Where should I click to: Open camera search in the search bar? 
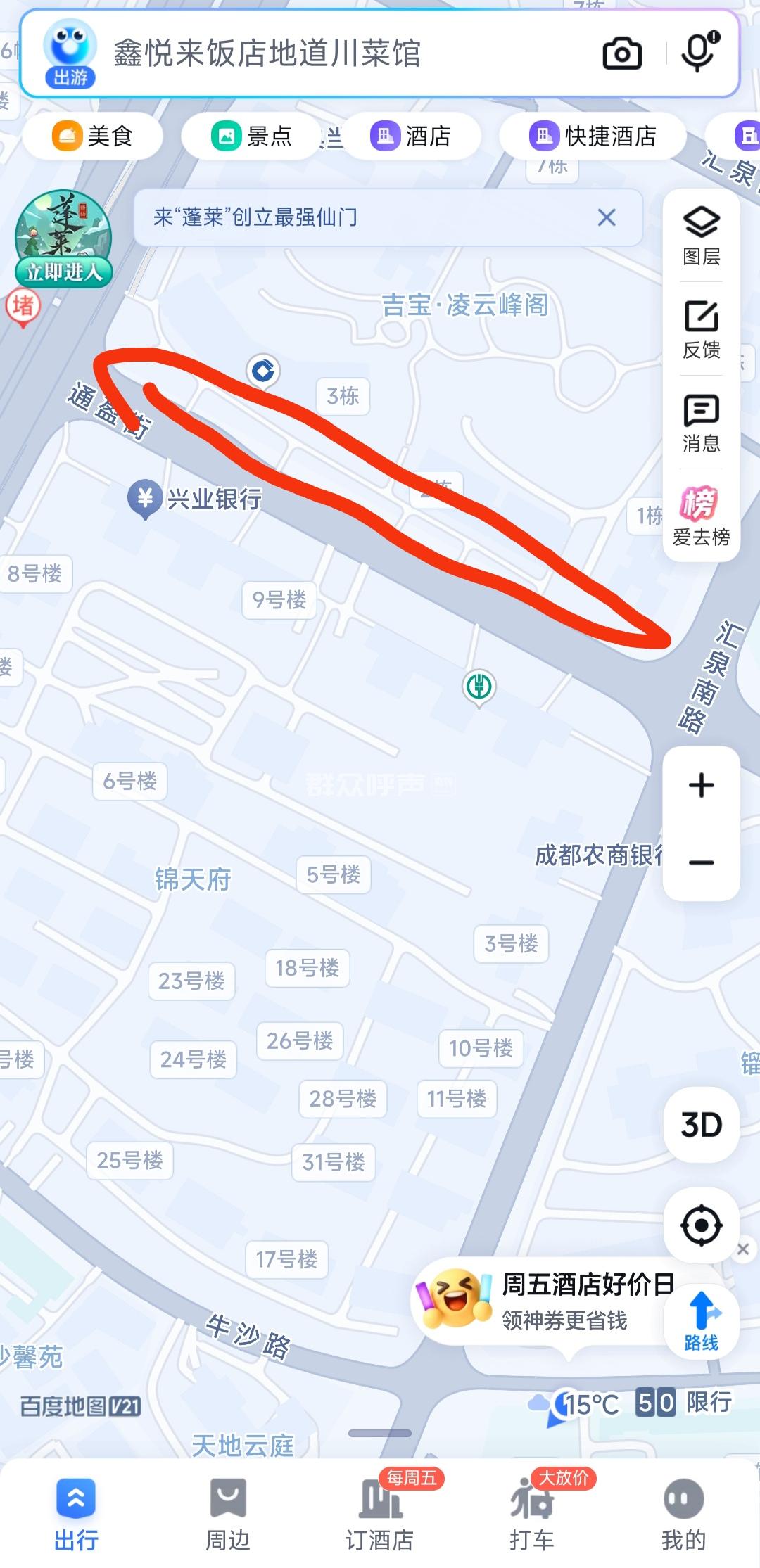coord(622,53)
